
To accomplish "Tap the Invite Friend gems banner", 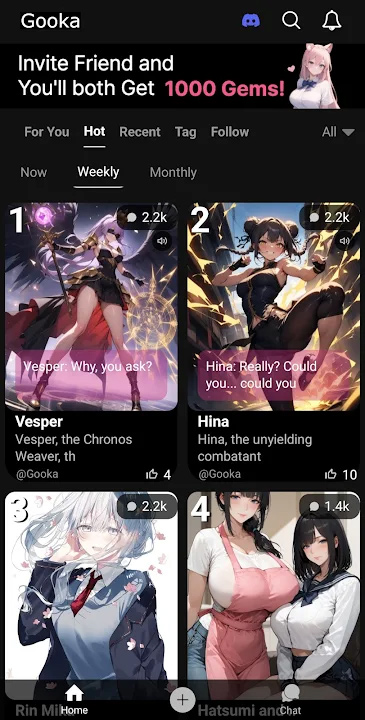I will pyautogui.click(x=182, y=76).
